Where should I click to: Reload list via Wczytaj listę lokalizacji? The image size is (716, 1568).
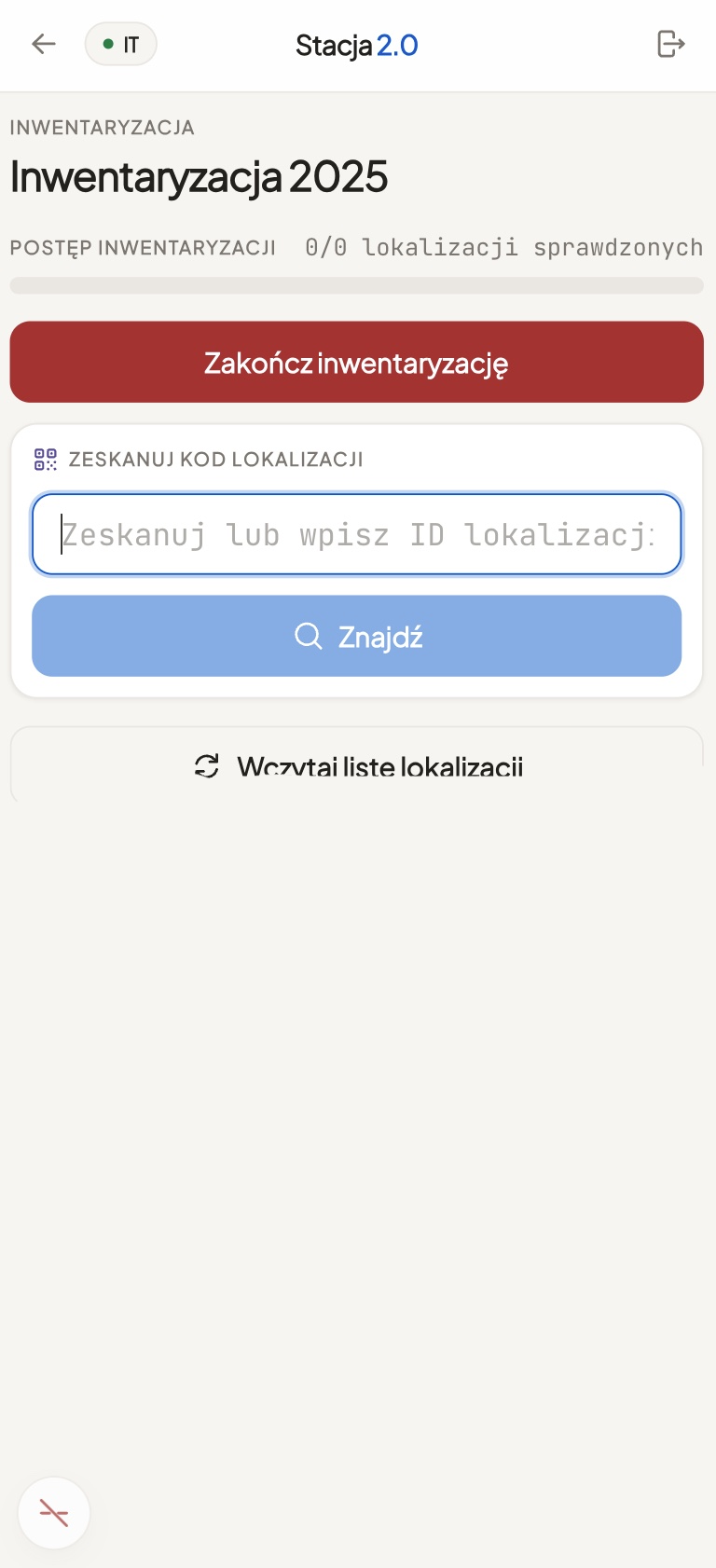point(356,764)
